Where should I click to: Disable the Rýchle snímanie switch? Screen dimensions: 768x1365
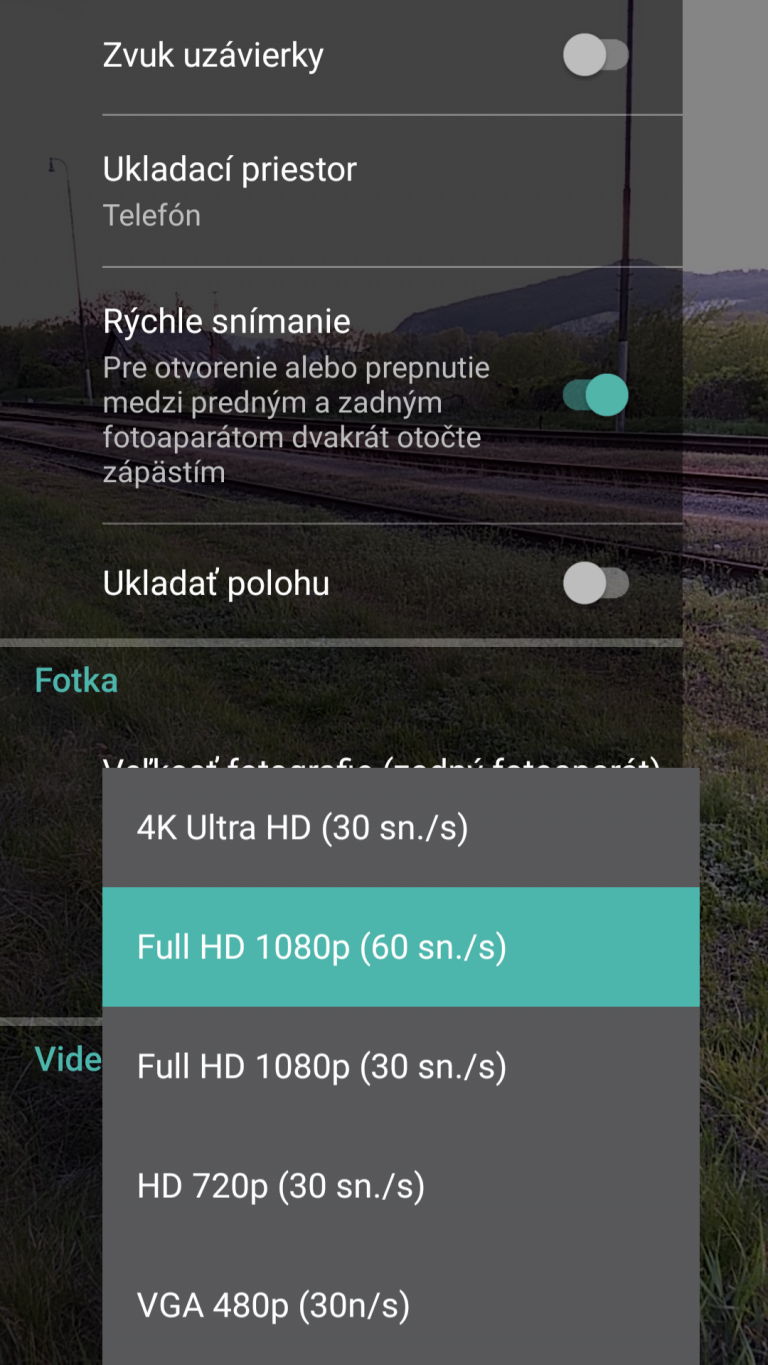click(x=595, y=395)
